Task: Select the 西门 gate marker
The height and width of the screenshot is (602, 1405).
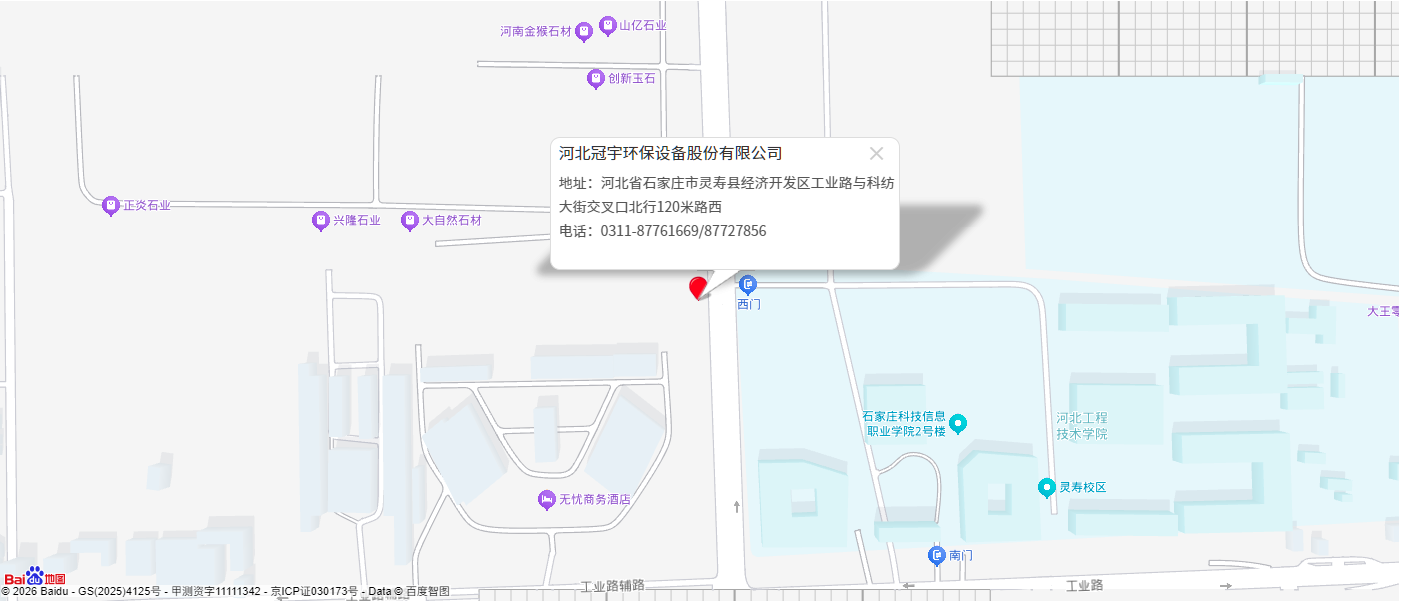Action: tap(748, 285)
